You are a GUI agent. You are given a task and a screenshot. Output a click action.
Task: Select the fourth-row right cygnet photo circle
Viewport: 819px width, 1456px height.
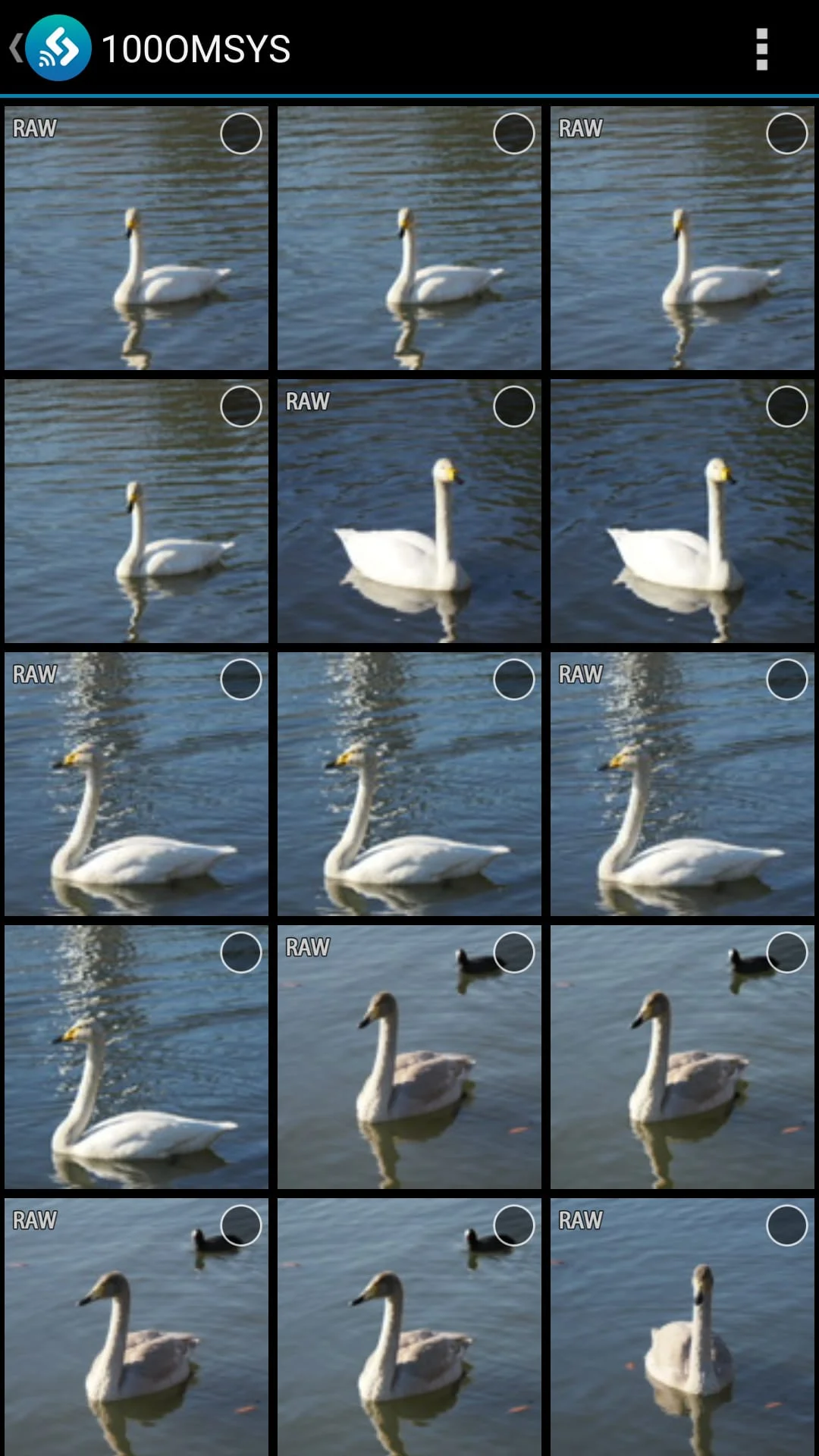786,952
